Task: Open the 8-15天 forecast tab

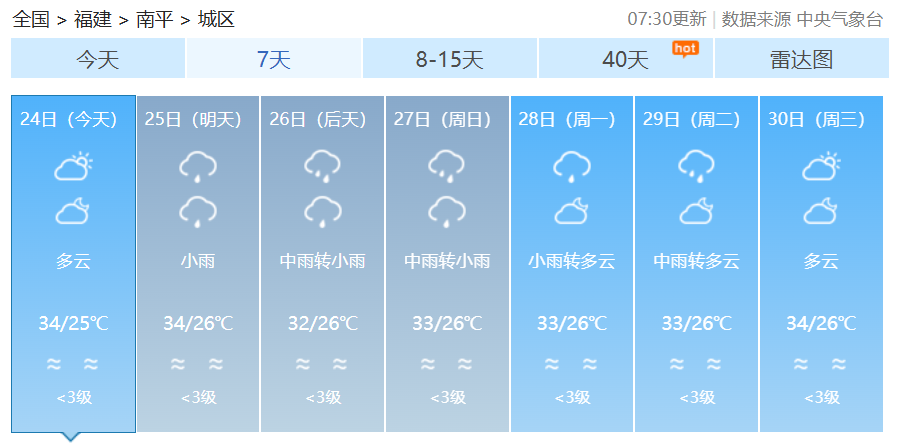Action: 450,59
